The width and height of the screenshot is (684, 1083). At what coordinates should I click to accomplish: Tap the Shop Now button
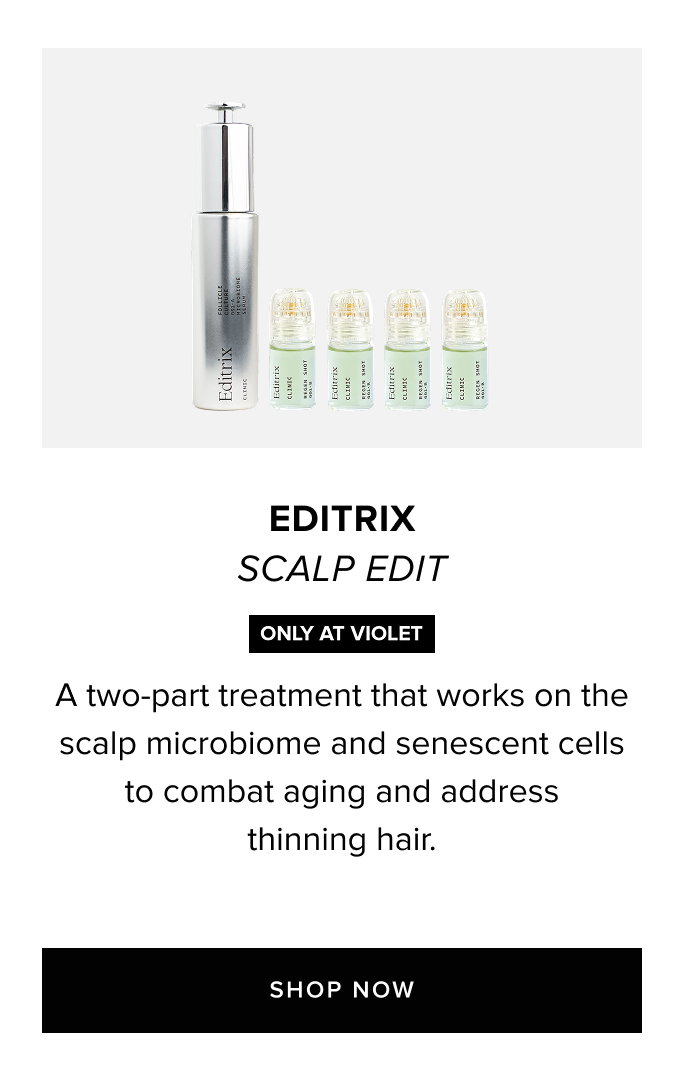341,990
